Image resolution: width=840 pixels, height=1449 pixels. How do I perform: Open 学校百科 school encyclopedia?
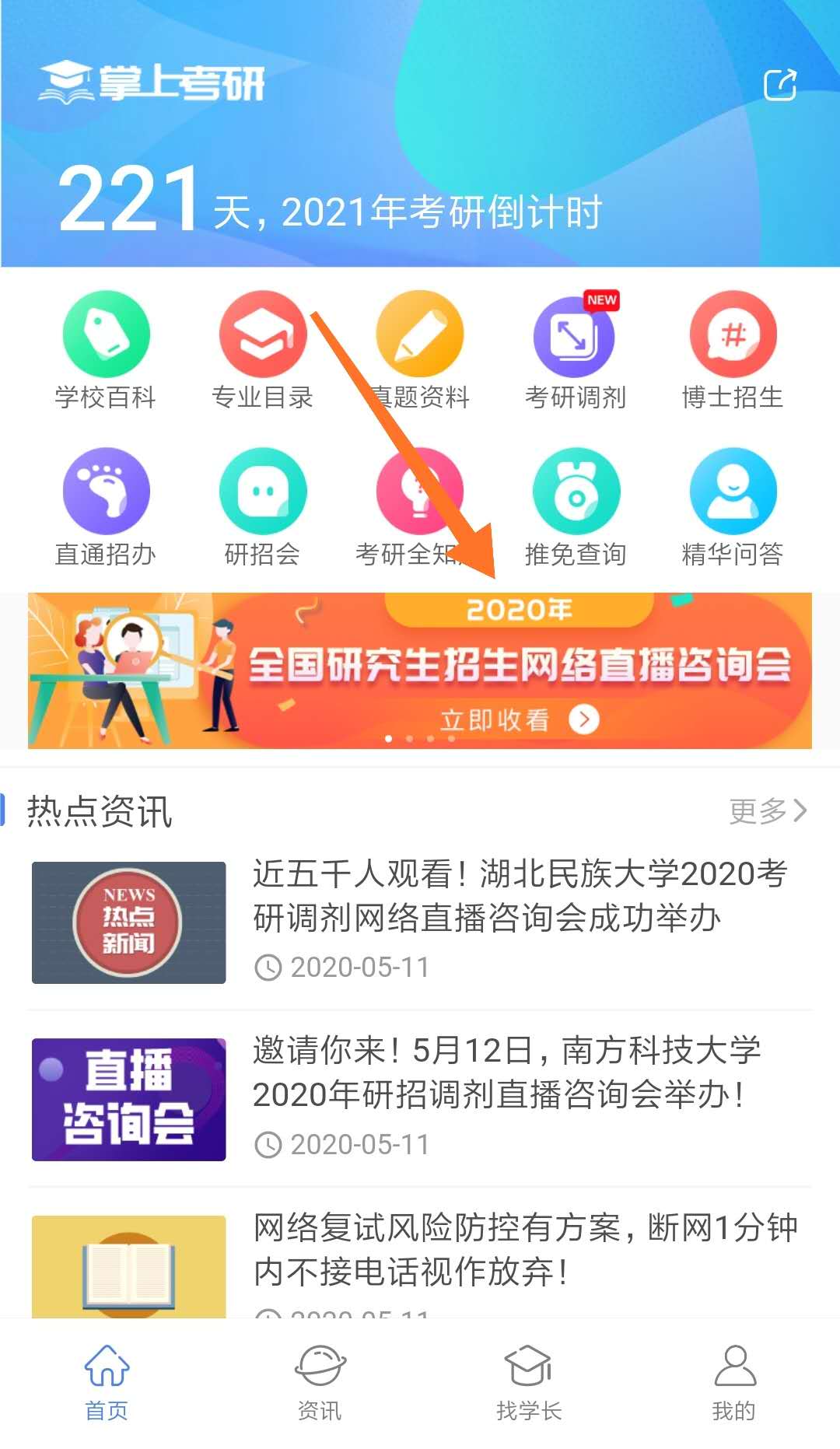coord(106,350)
